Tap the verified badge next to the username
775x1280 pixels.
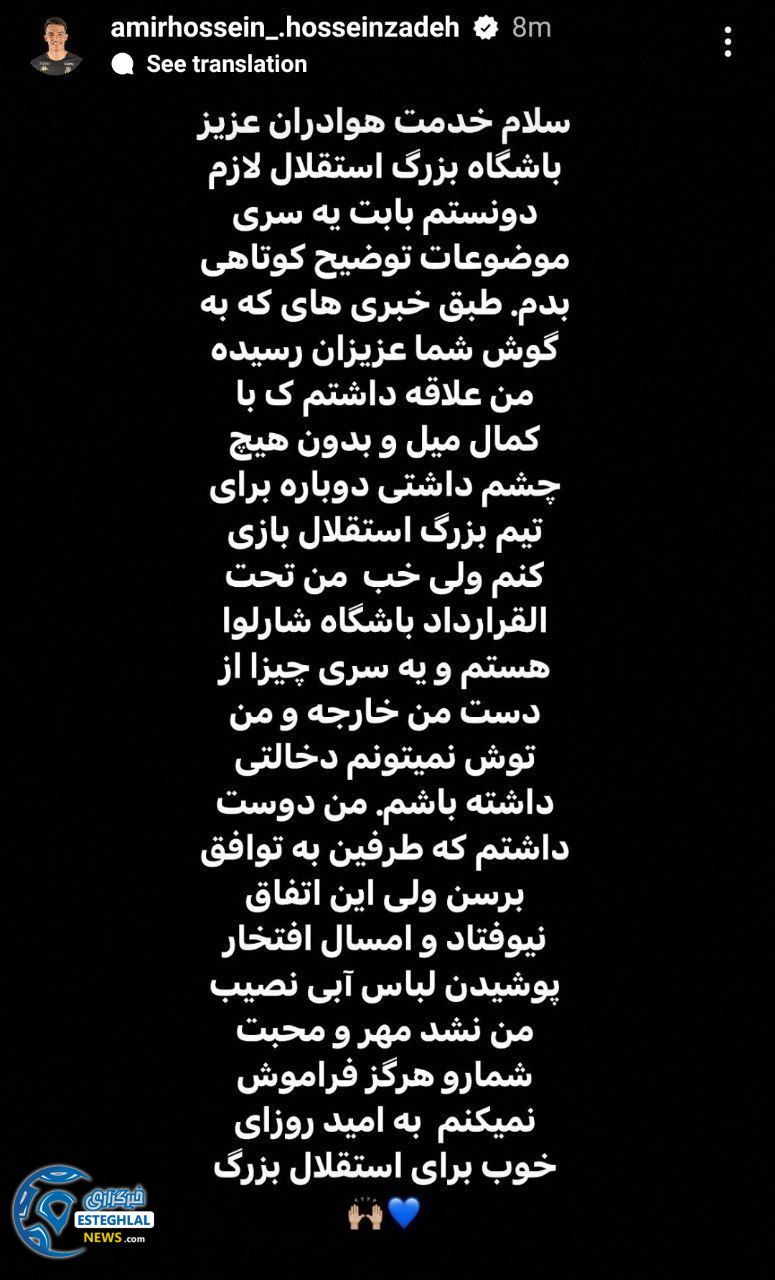(485, 30)
